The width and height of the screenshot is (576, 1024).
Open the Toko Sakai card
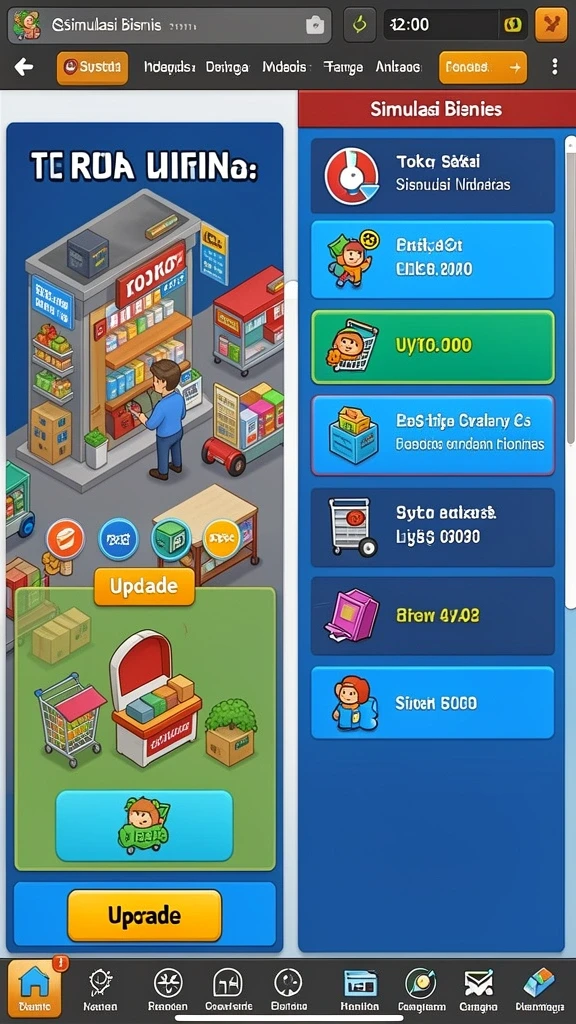[x=432, y=176]
